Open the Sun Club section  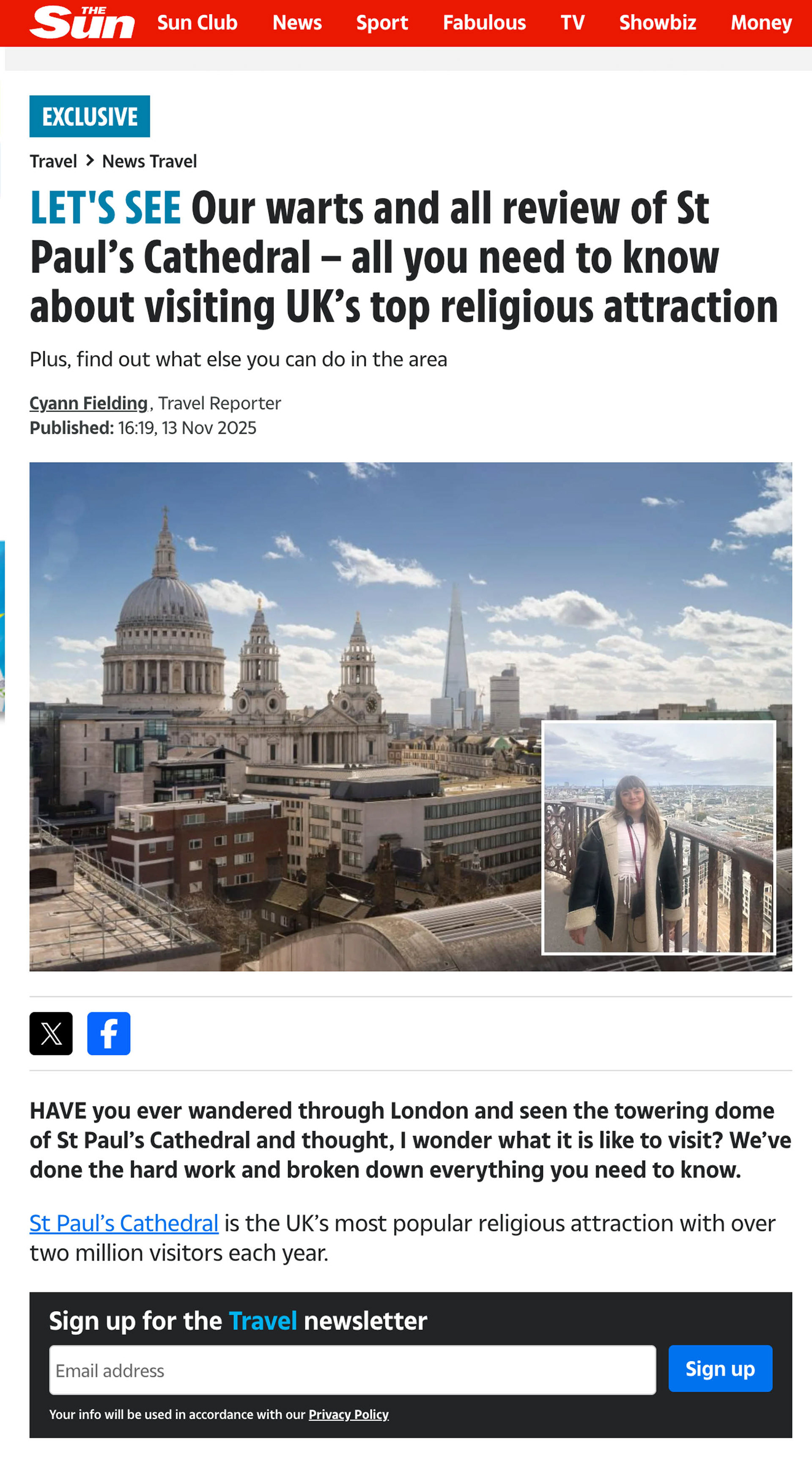click(197, 23)
